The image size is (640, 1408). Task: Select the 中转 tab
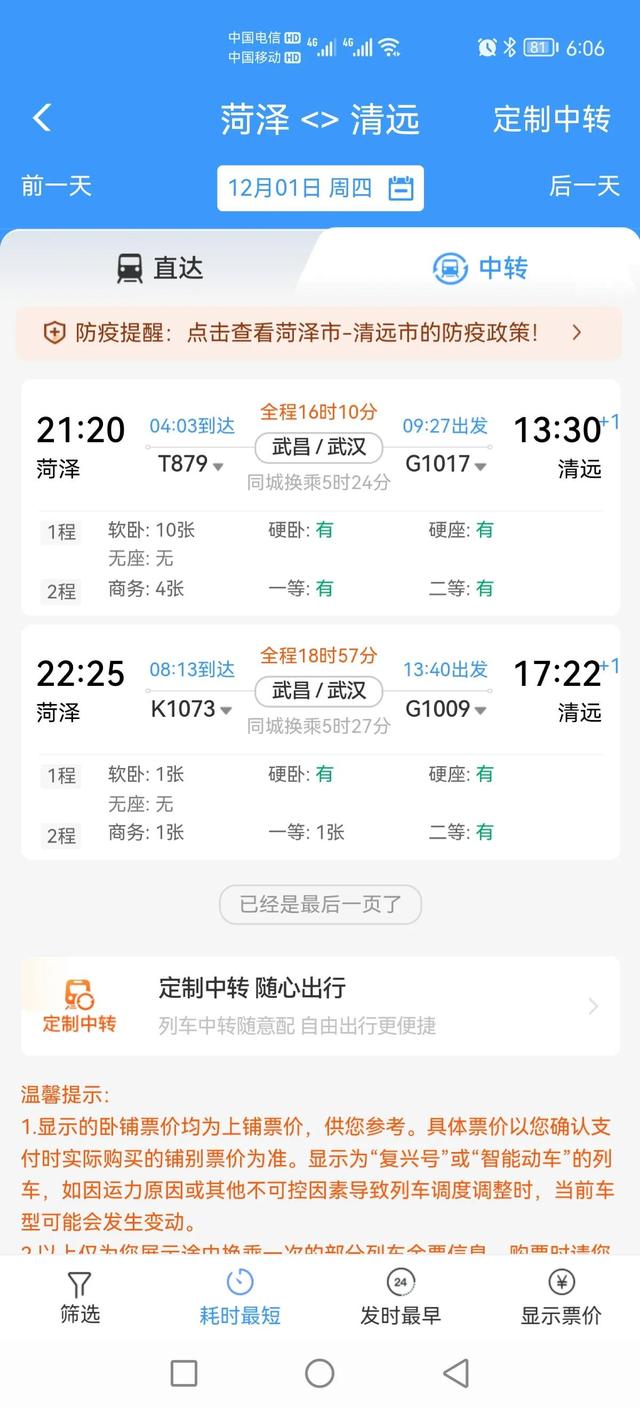[x=480, y=268]
